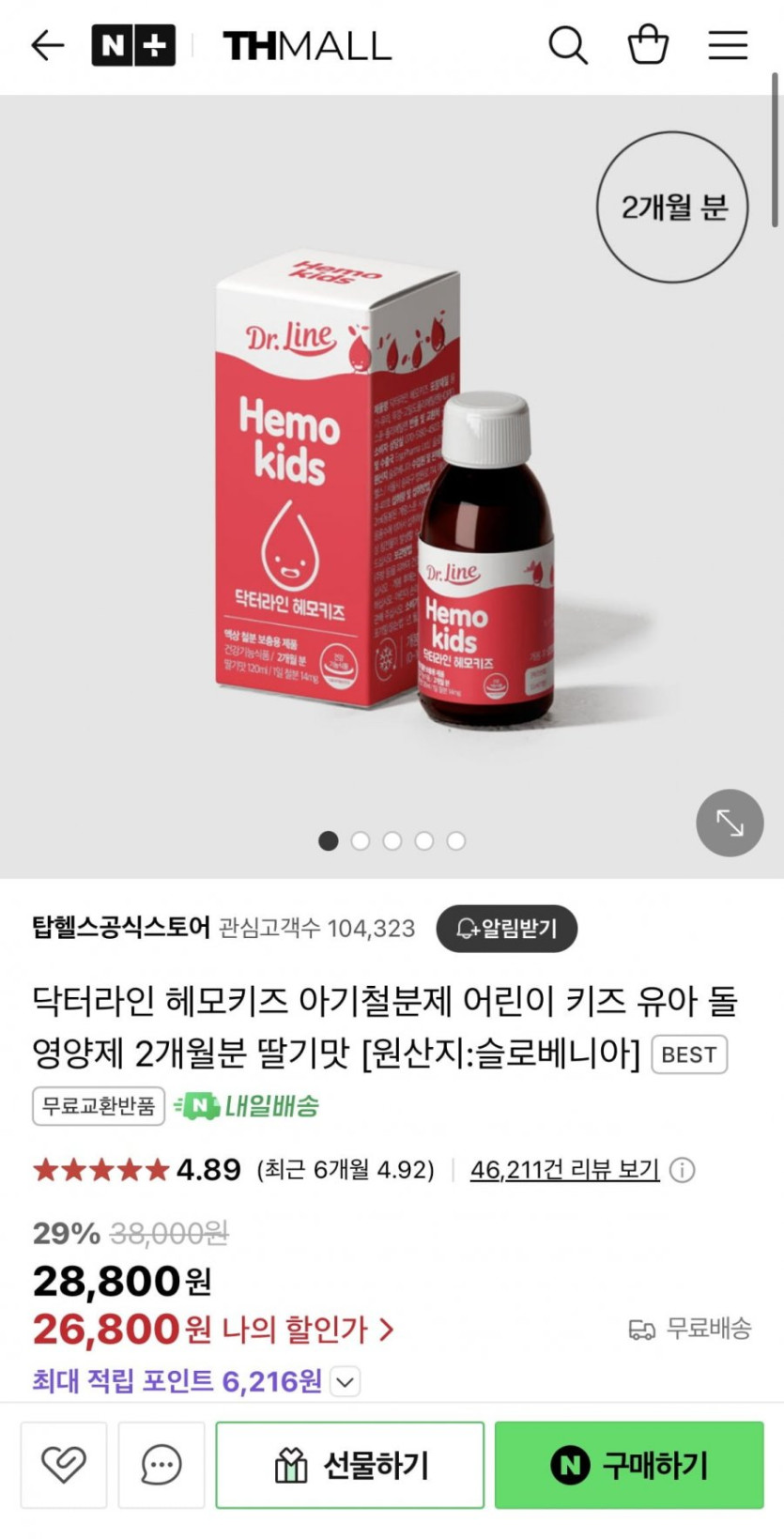784x1539 pixels.
Task: Show review rating info icon
Action: pyautogui.click(x=683, y=1170)
